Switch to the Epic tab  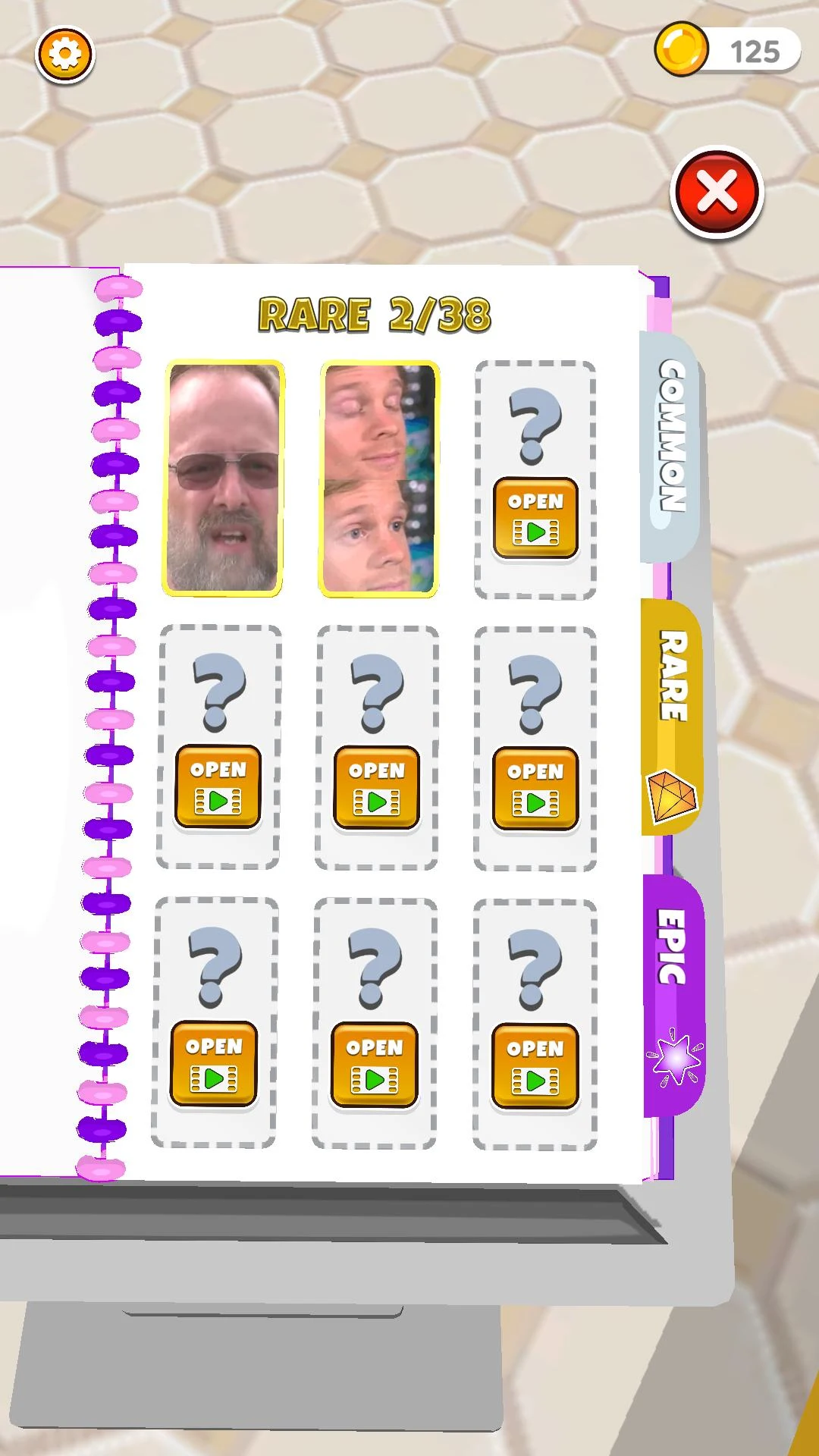[x=674, y=993]
